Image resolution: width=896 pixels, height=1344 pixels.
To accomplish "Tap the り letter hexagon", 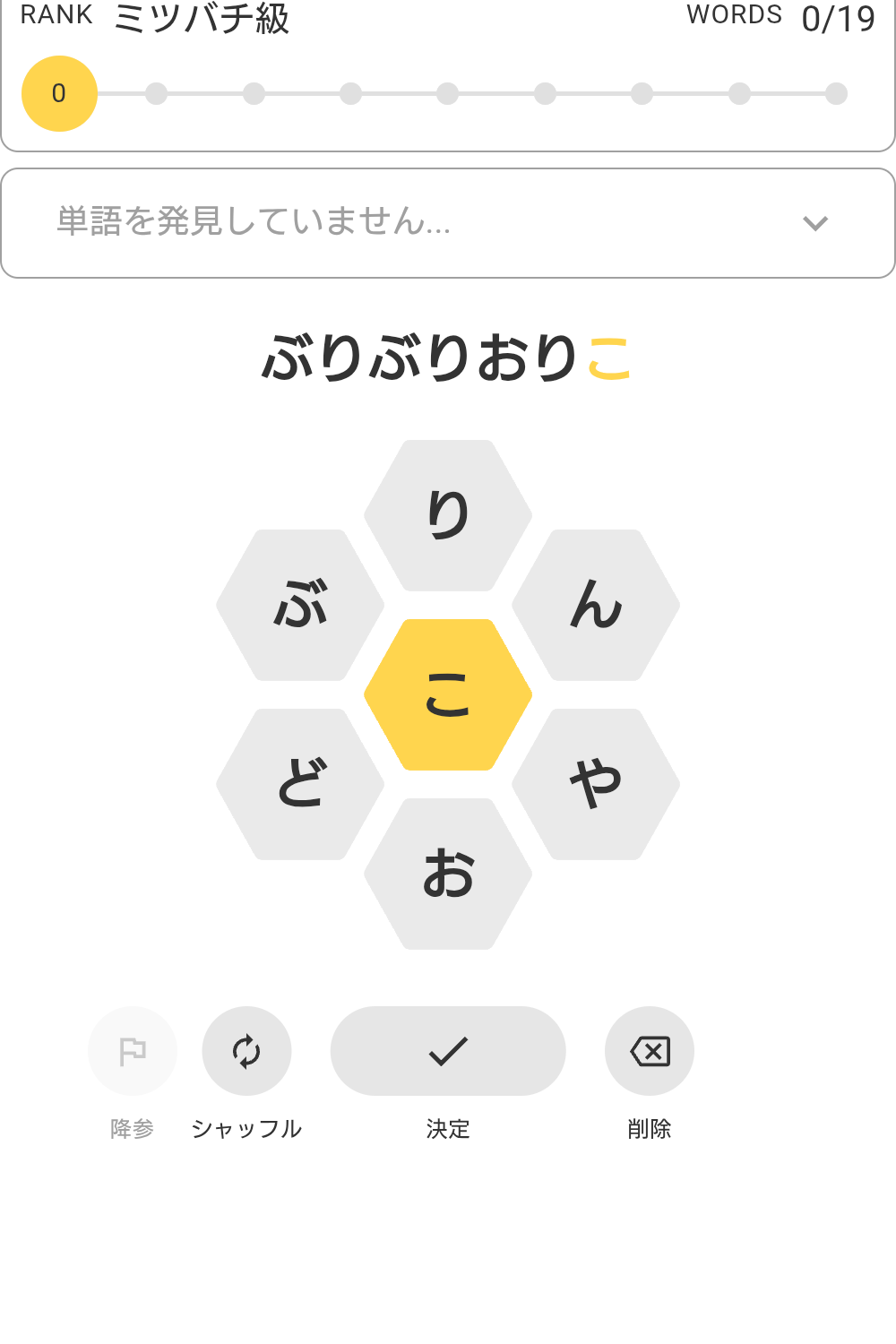I will point(448,515).
